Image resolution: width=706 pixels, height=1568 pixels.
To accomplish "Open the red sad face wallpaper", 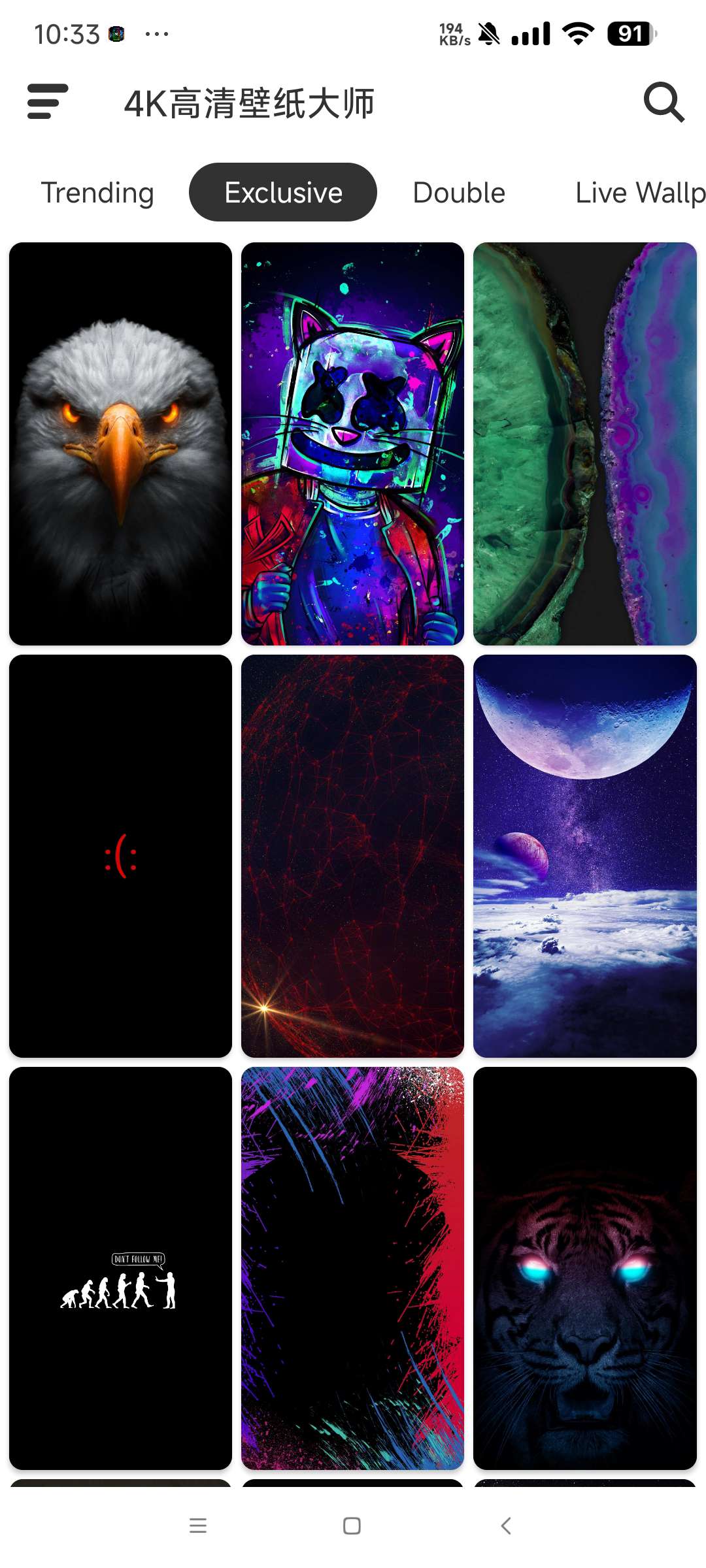I will [x=121, y=856].
